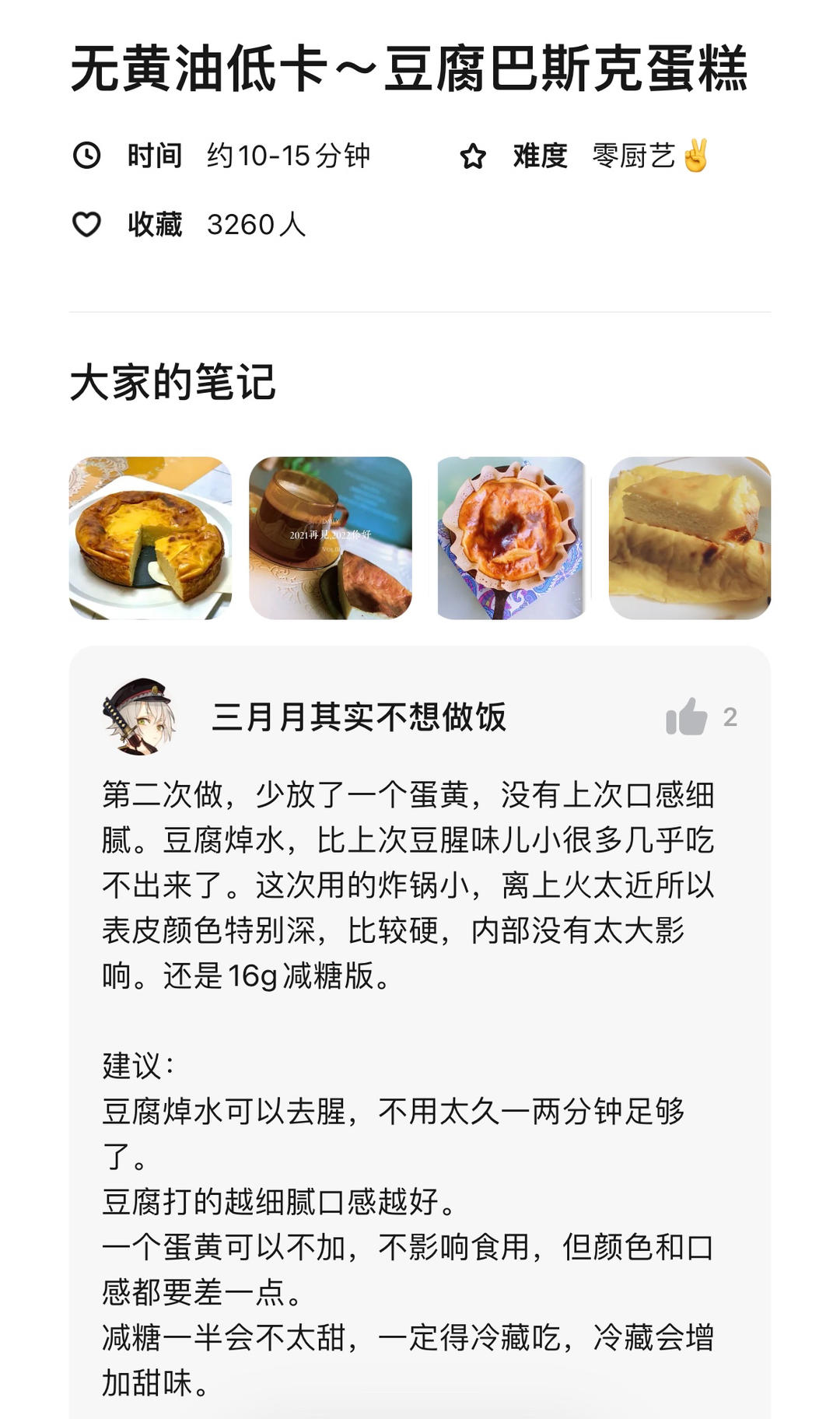Select the heart icon to favorite the recipe
Screen dimensions: 840x1419
pos(88,225)
